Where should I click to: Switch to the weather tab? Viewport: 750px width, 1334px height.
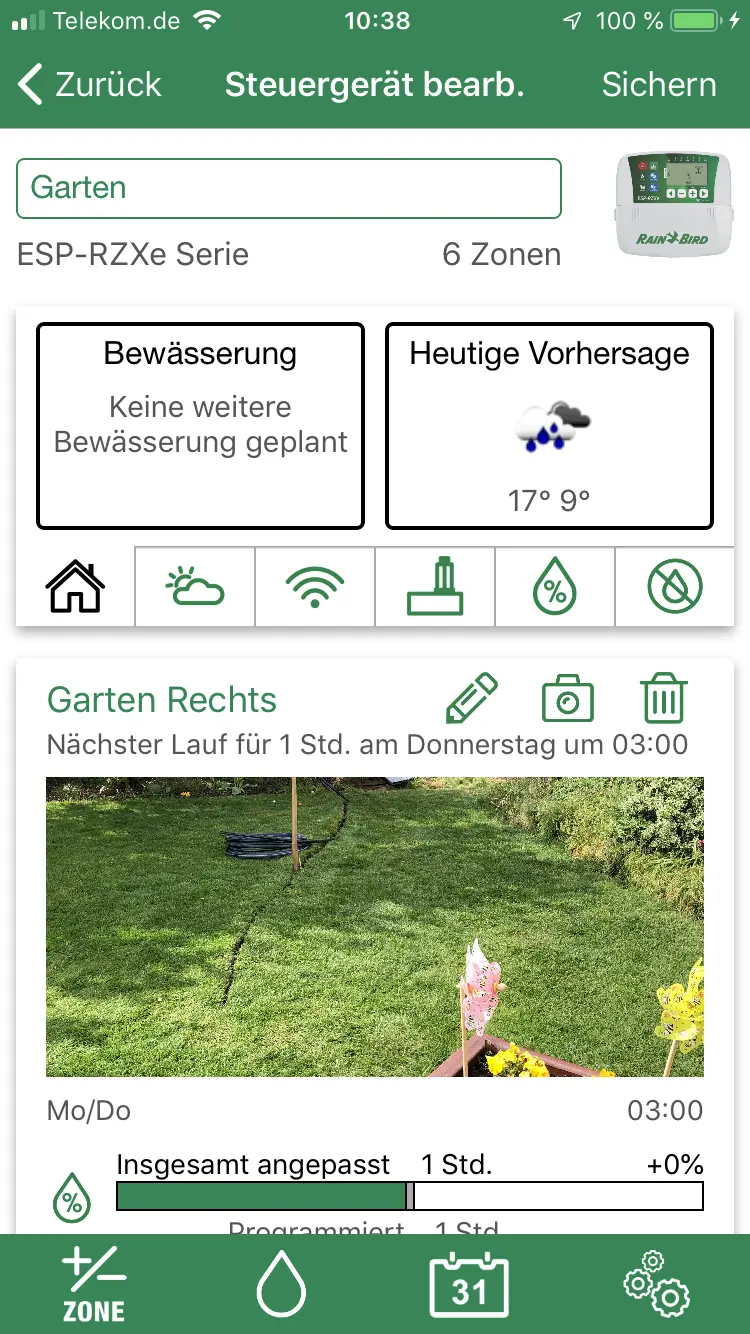[195, 587]
